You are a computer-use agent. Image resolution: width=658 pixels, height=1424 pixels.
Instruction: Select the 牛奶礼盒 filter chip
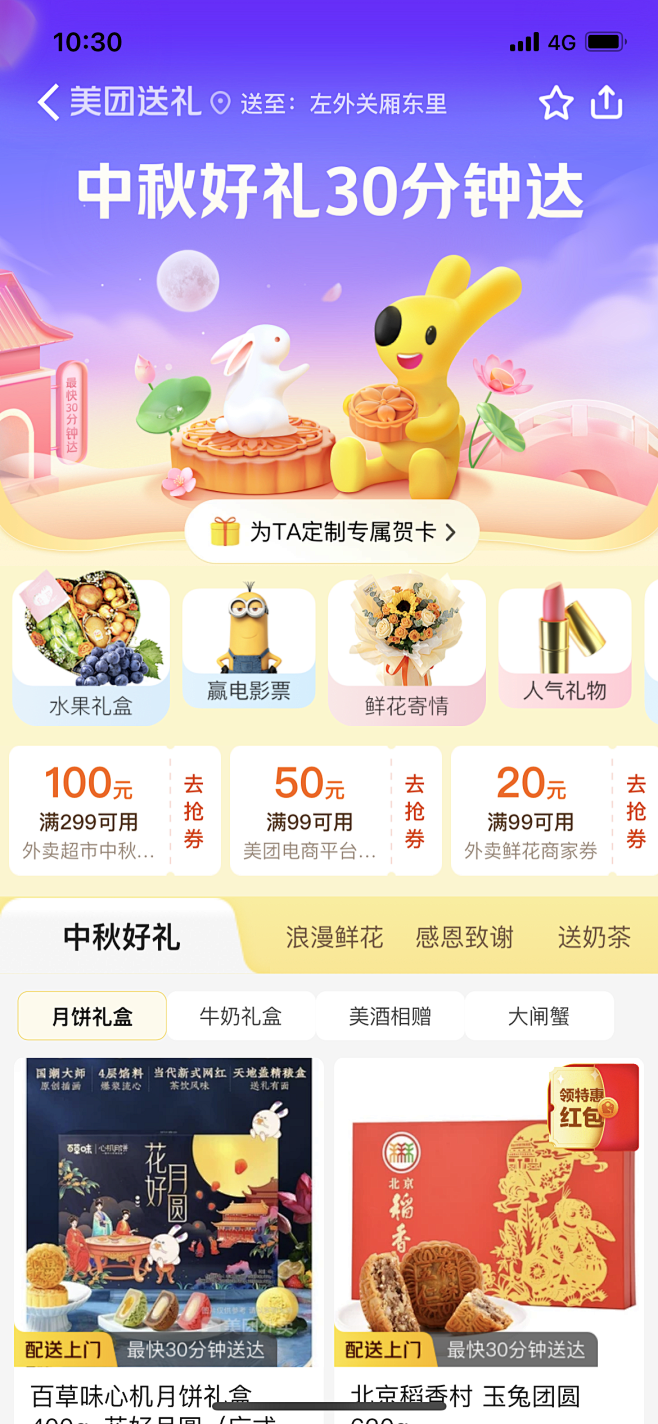(241, 1017)
